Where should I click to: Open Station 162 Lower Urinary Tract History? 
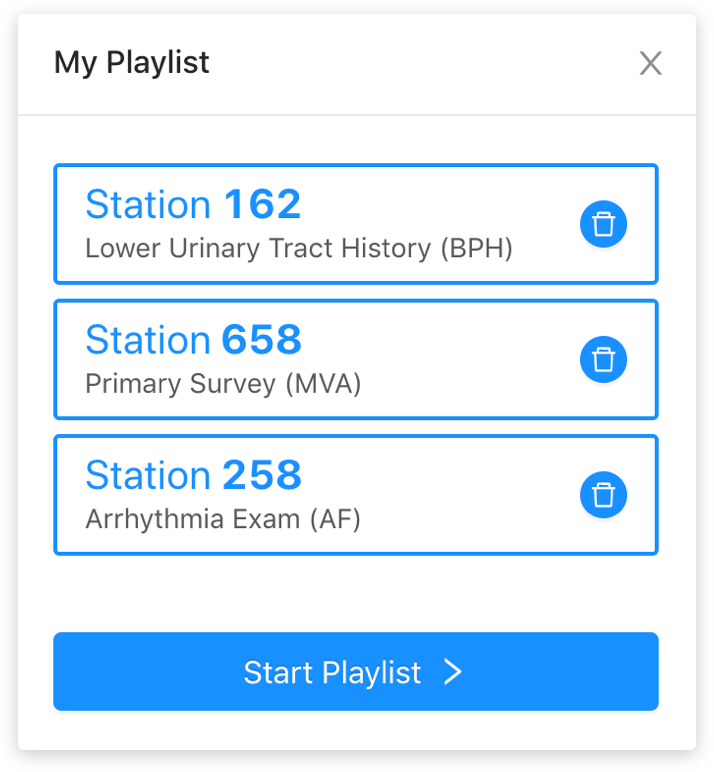(300, 224)
